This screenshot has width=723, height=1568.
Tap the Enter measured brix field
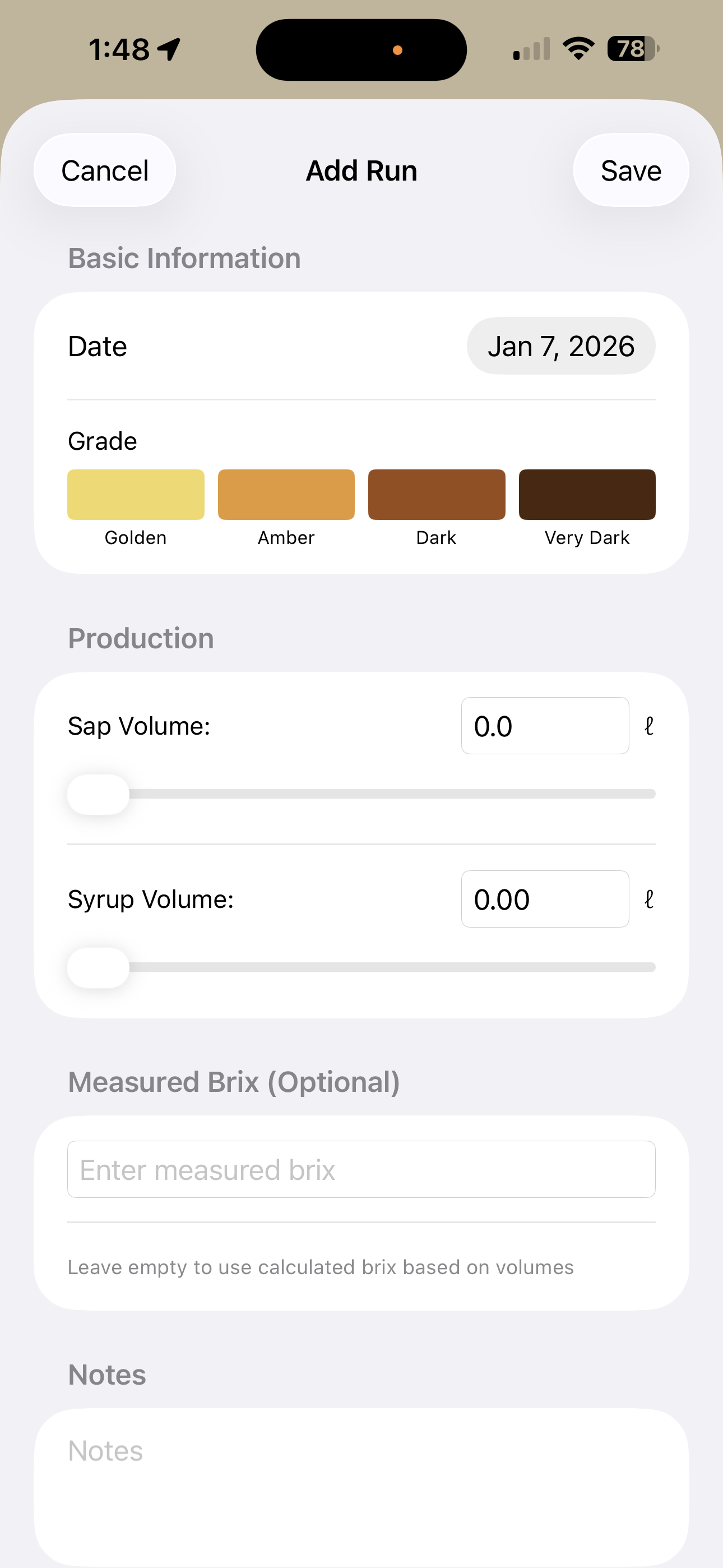[x=361, y=1169]
